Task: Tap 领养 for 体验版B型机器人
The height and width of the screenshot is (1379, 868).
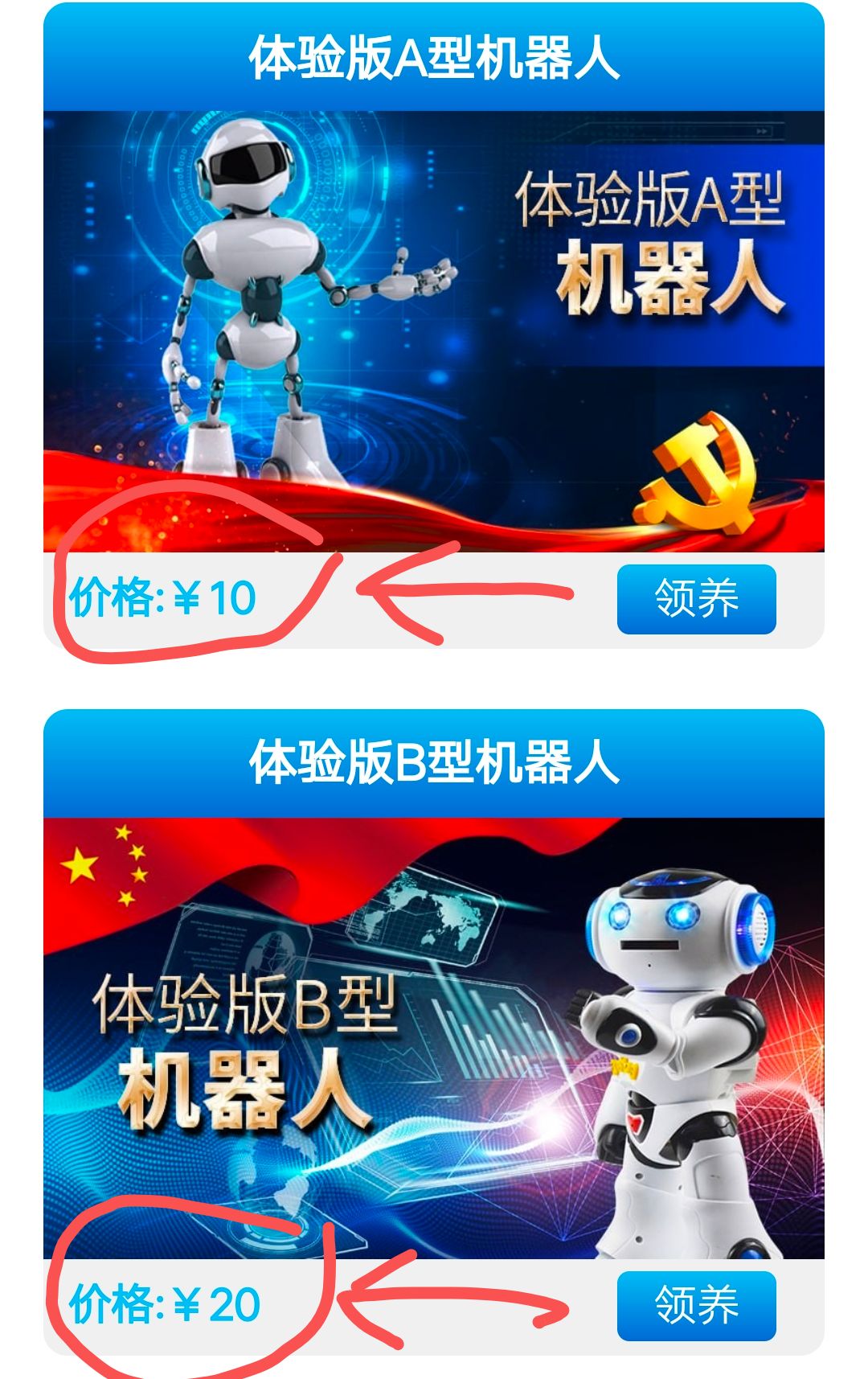Action: click(696, 1306)
